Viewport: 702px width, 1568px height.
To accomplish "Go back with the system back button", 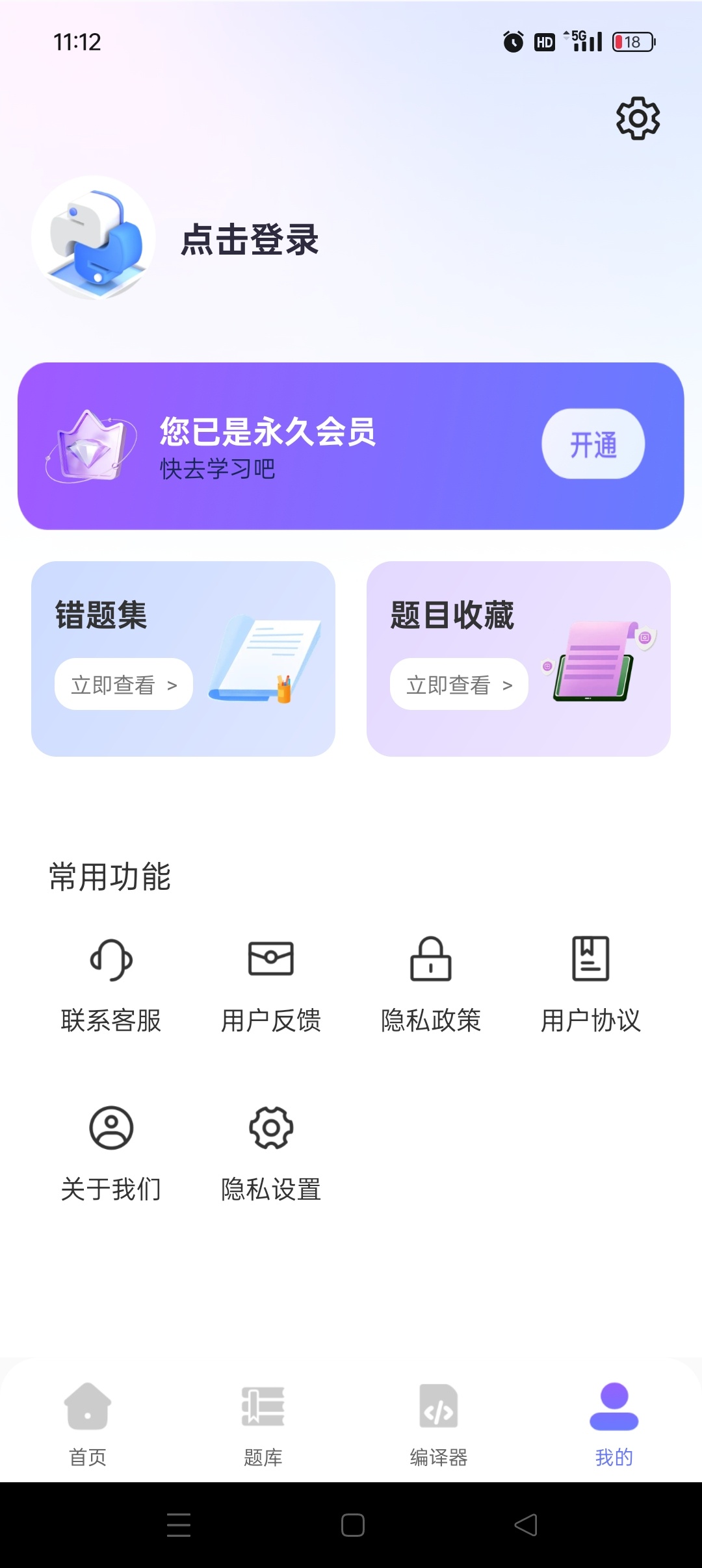I will pyautogui.click(x=526, y=1524).
